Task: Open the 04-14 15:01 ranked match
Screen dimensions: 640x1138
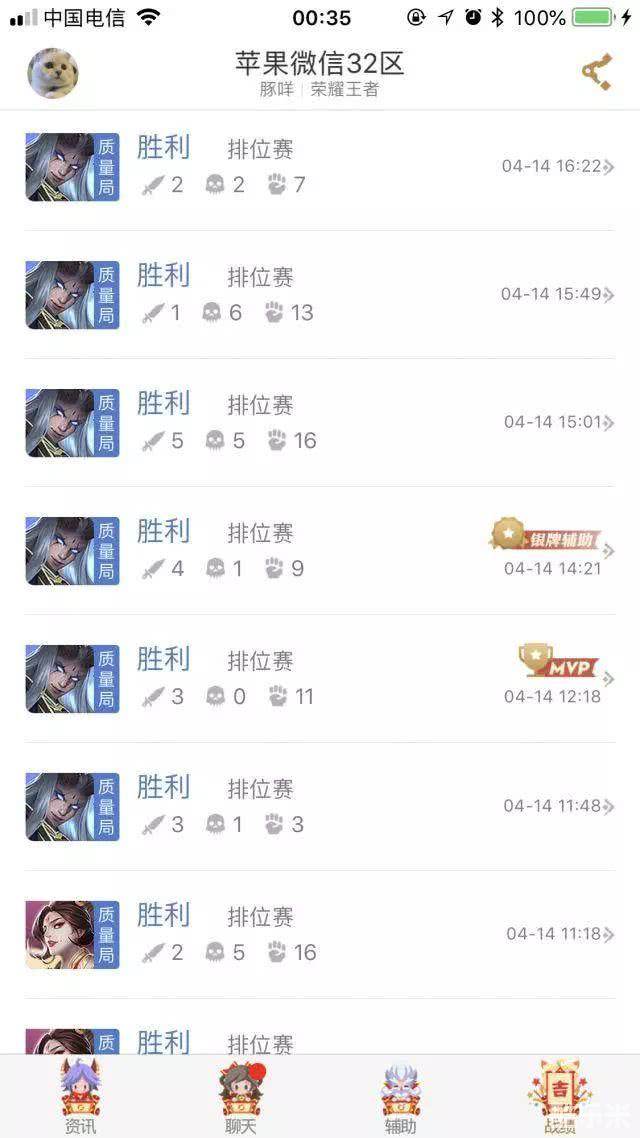Action: (320, 422)
